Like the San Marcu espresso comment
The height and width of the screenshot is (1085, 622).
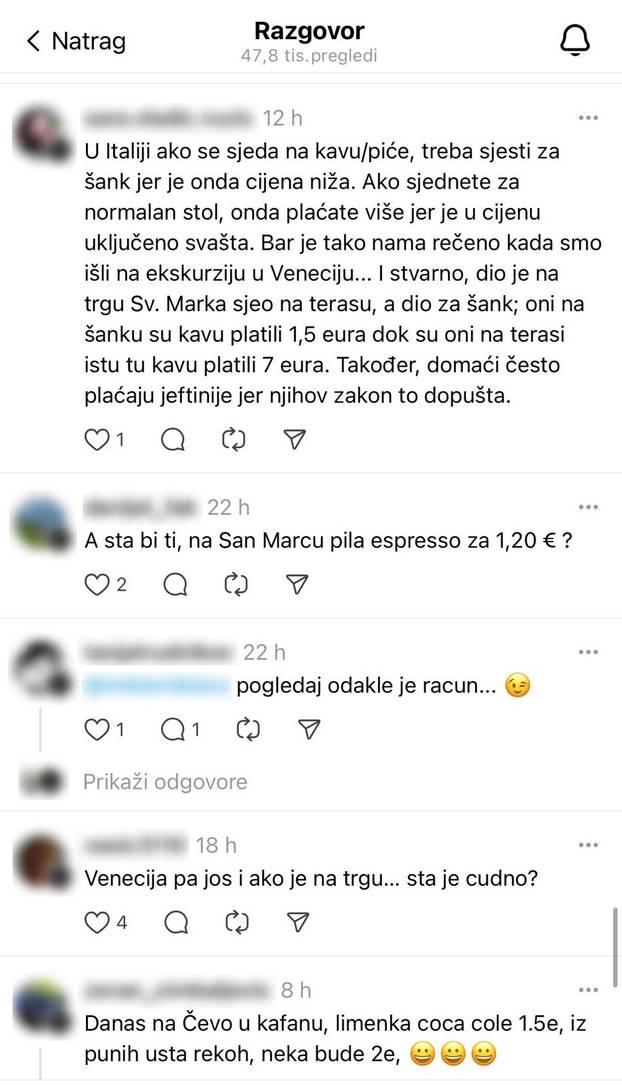[x=96, y=584]
